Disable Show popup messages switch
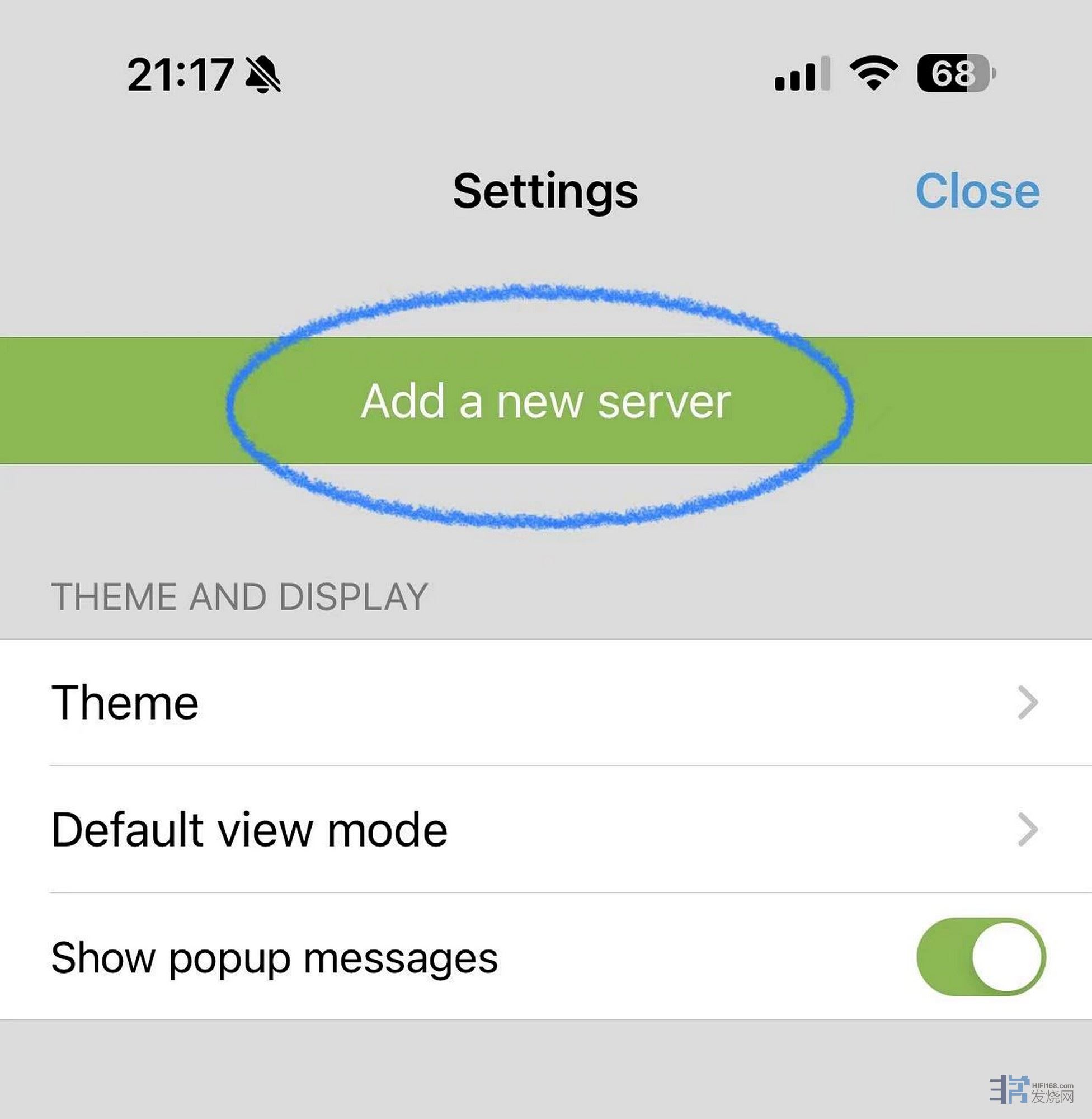Image resolution: width=1092 pixels, height=1119 pixels. pyautogui.click(x=981, y=957)
